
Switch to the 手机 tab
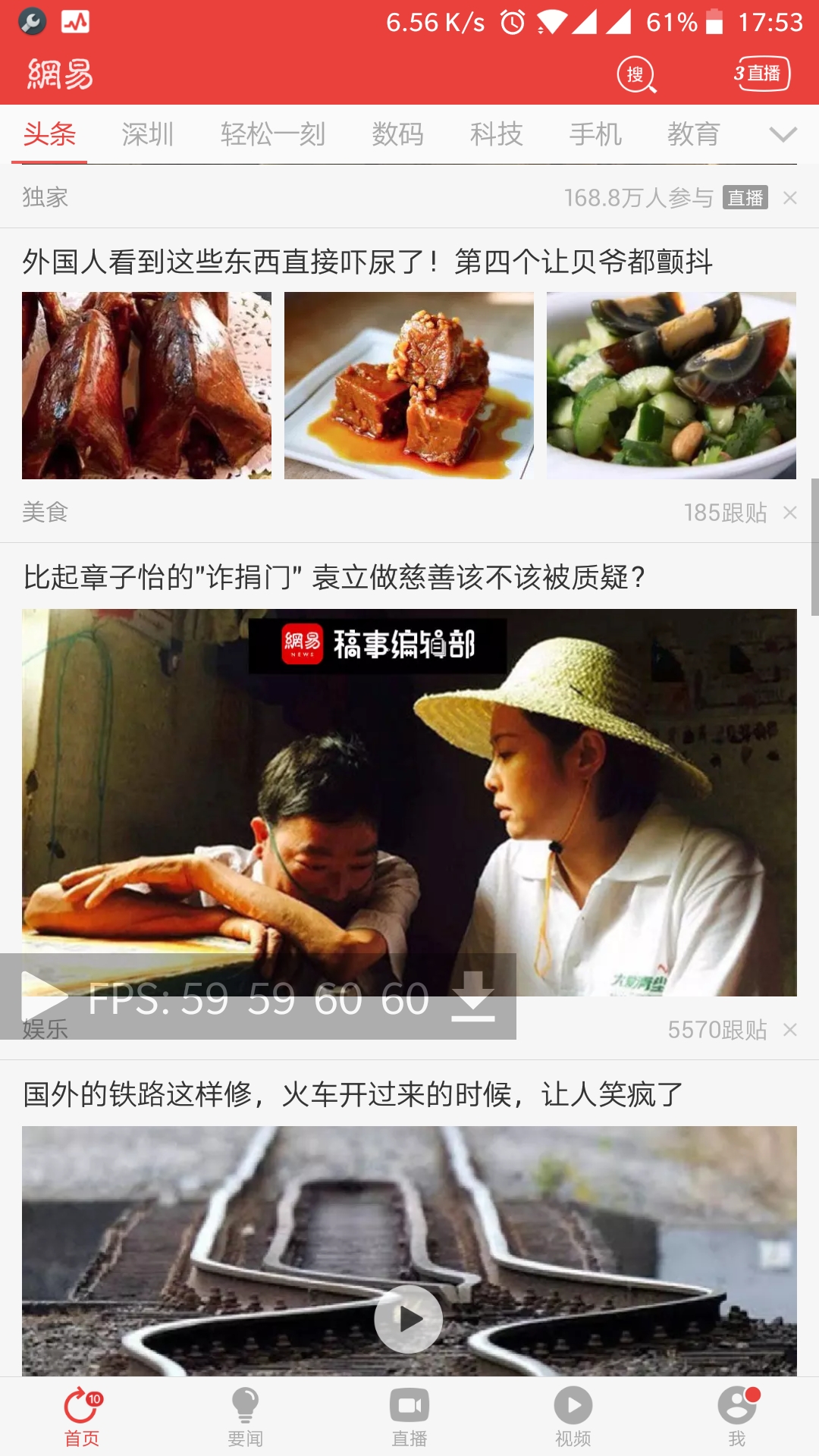[596, 134]
